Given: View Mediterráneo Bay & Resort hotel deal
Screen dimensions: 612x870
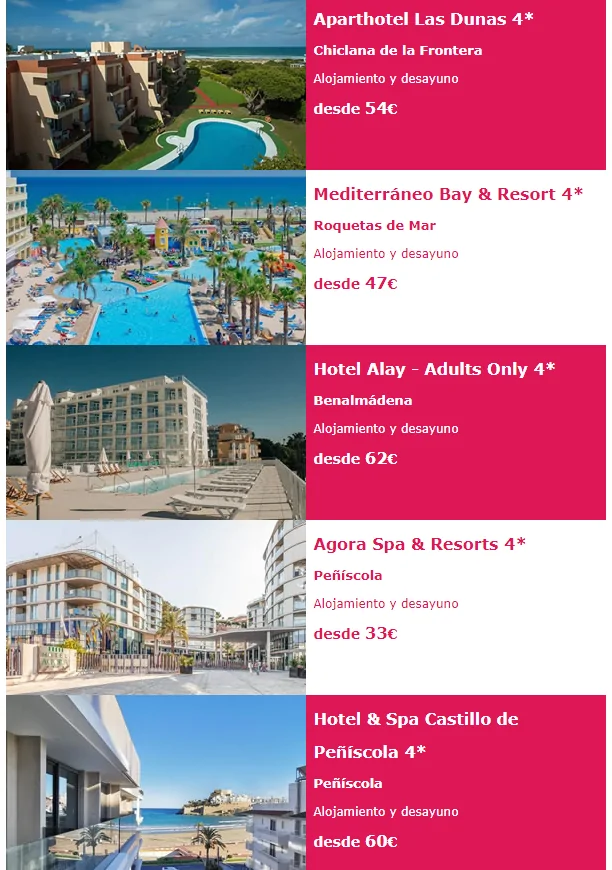Looking at the screenshot, I should [447, 194].
